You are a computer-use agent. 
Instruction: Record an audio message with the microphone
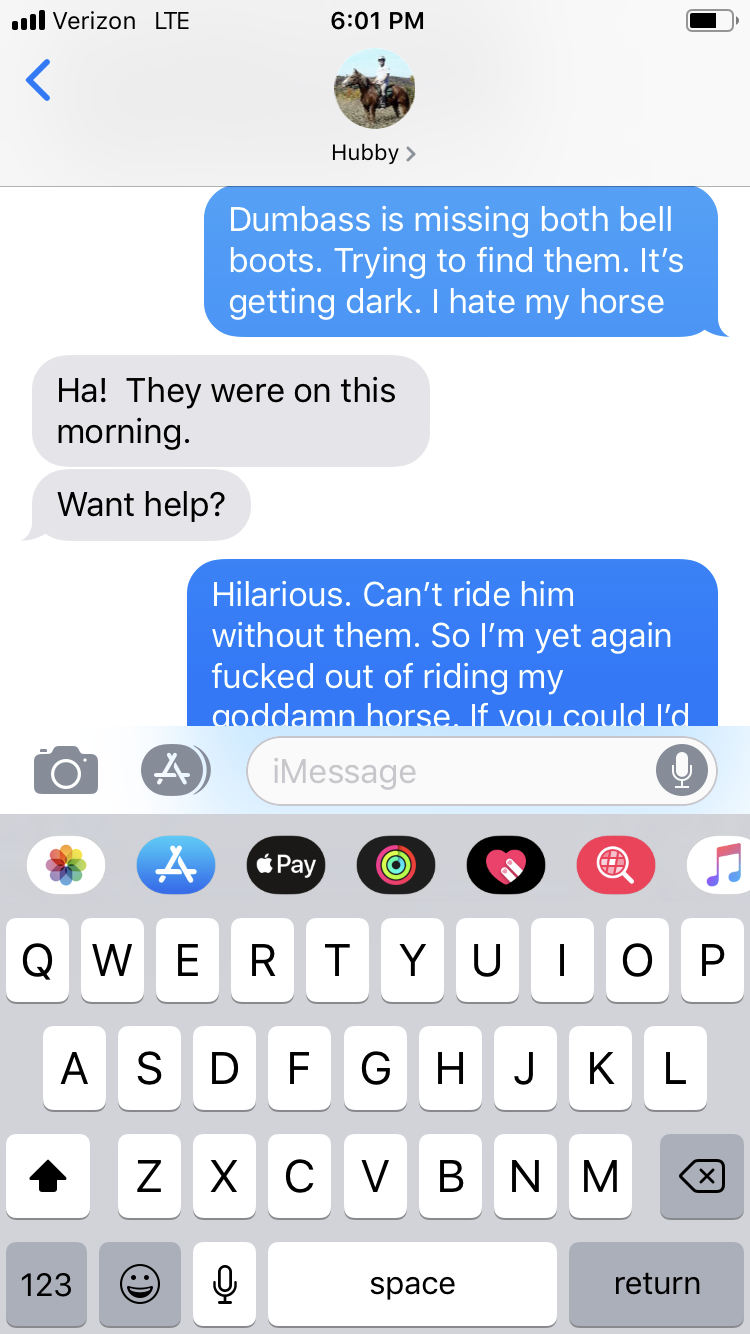point(682,770)
